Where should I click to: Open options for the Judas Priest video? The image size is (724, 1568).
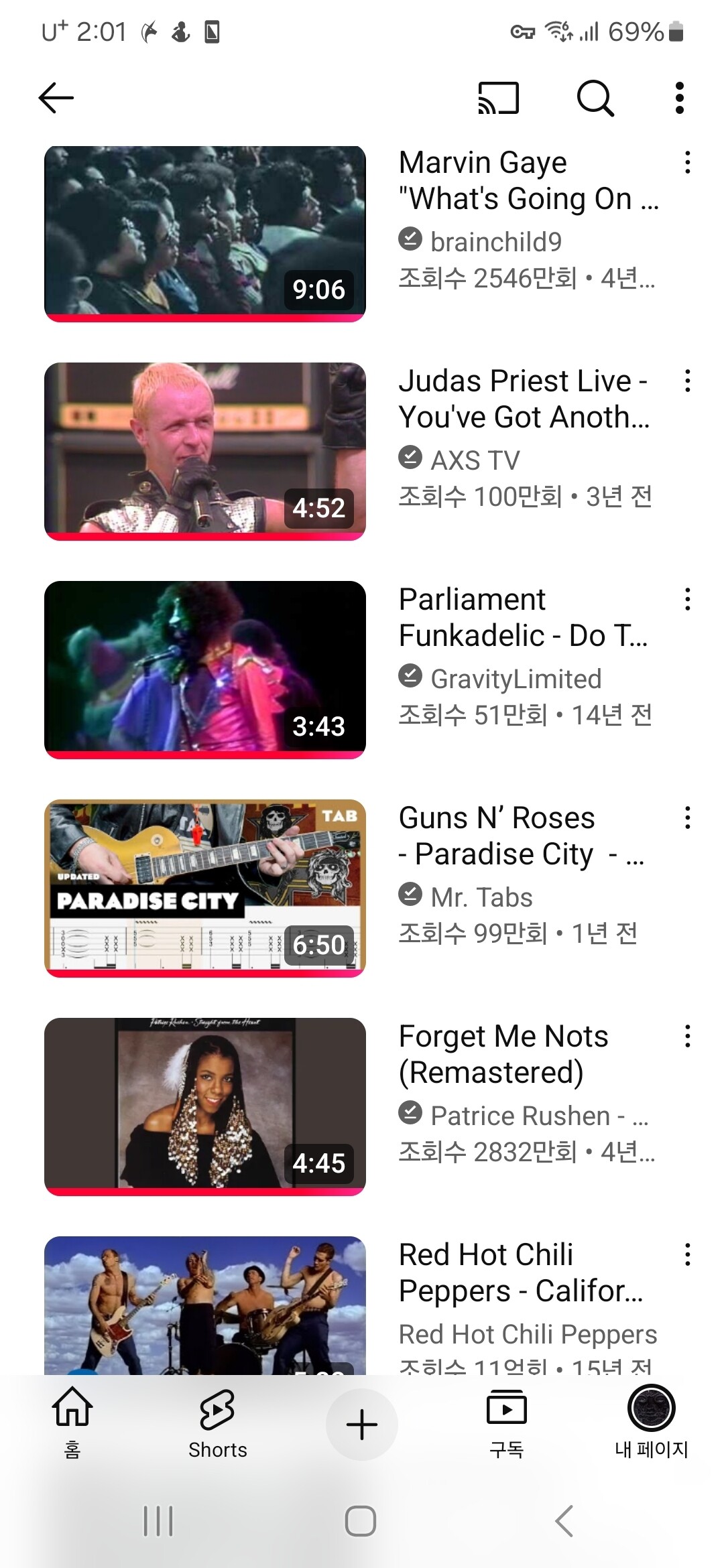[687, 381]
